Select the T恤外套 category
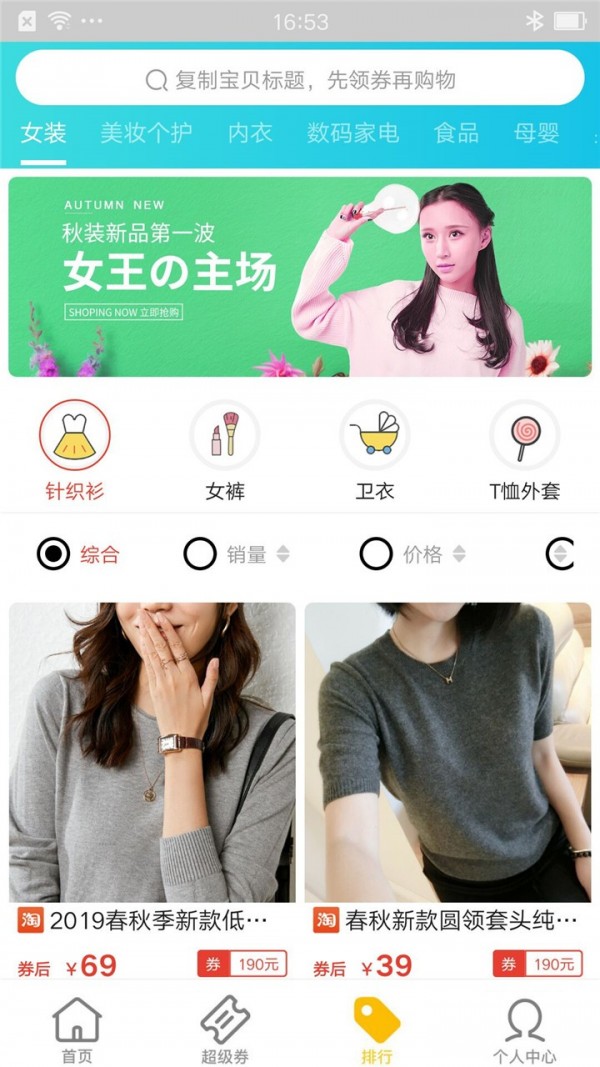 (524, 450)
